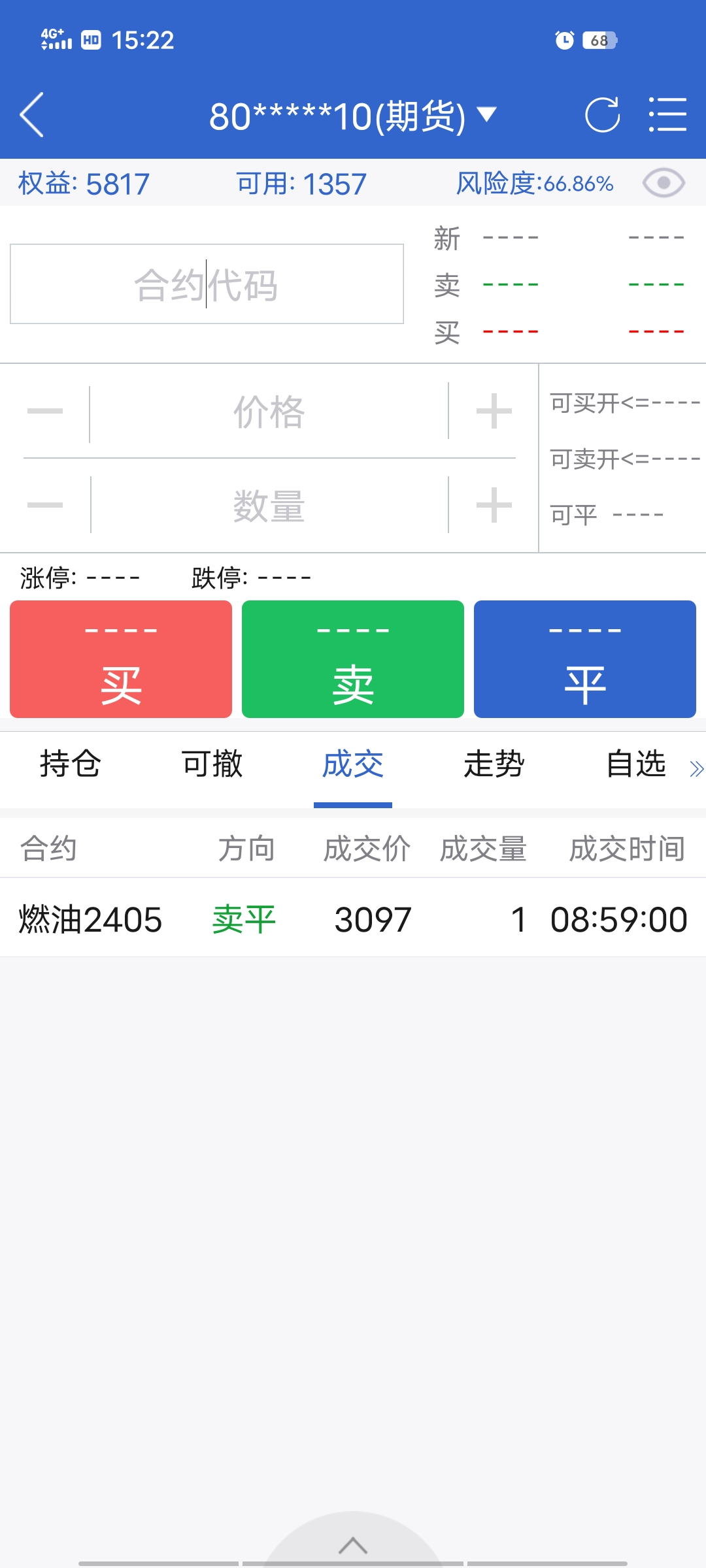Decrease the 价格 price value
Viewport: 706px width, 1568px height.
(45, 412)
